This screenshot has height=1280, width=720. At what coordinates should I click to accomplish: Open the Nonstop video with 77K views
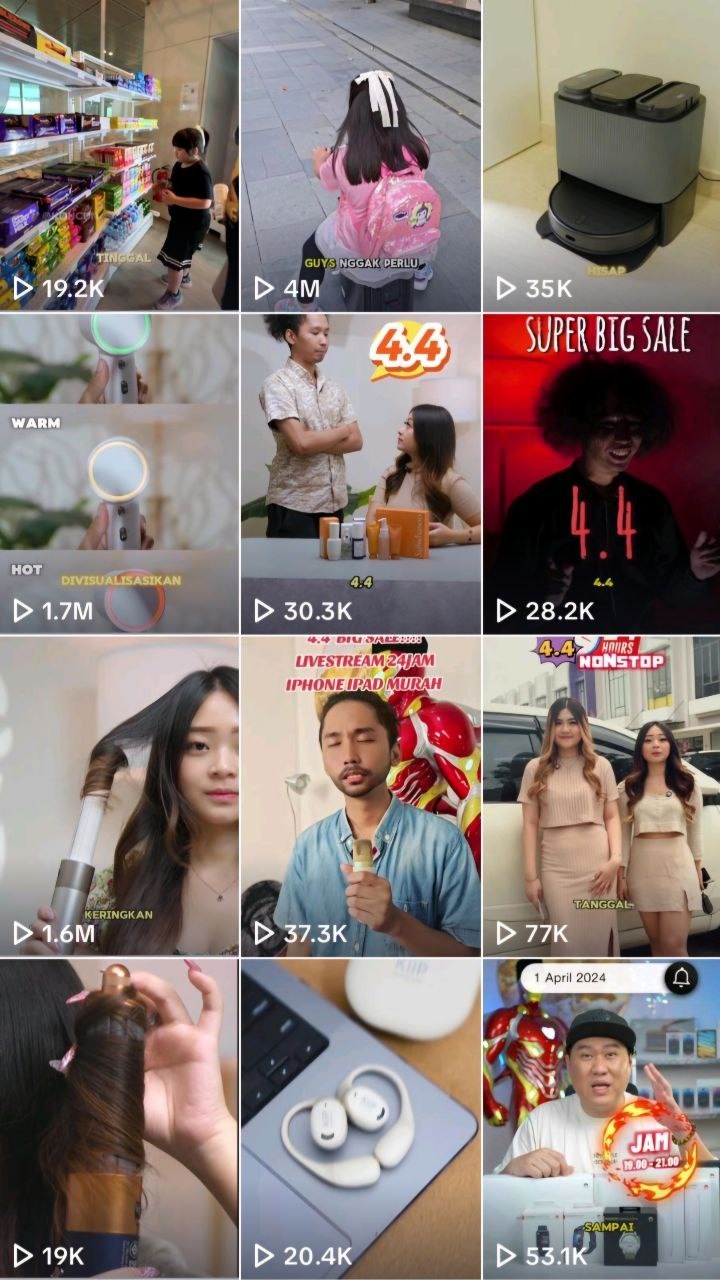pos(601,796)
